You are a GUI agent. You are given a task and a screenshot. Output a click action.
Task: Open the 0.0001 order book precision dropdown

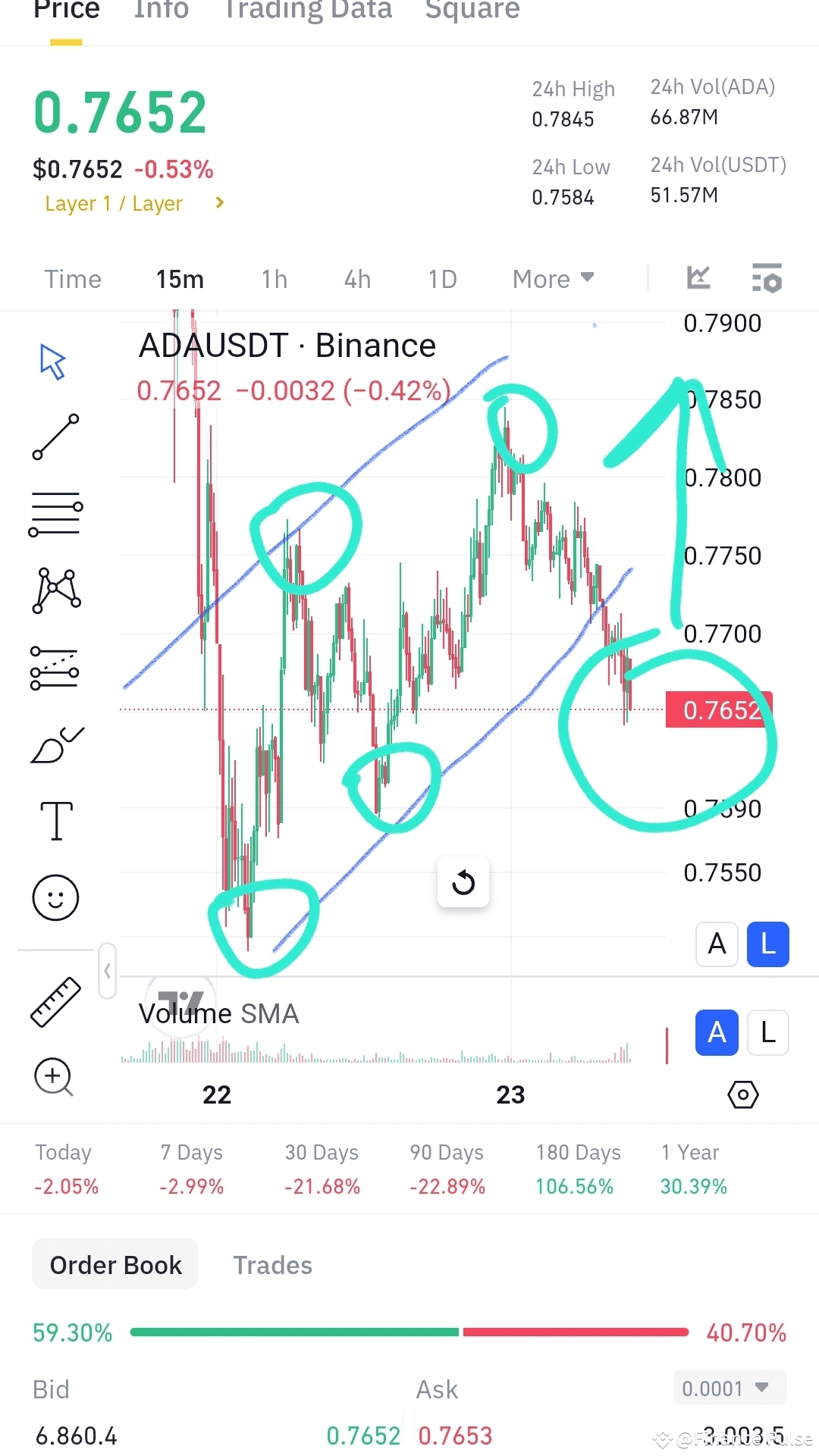click(x=729, y=1388)
